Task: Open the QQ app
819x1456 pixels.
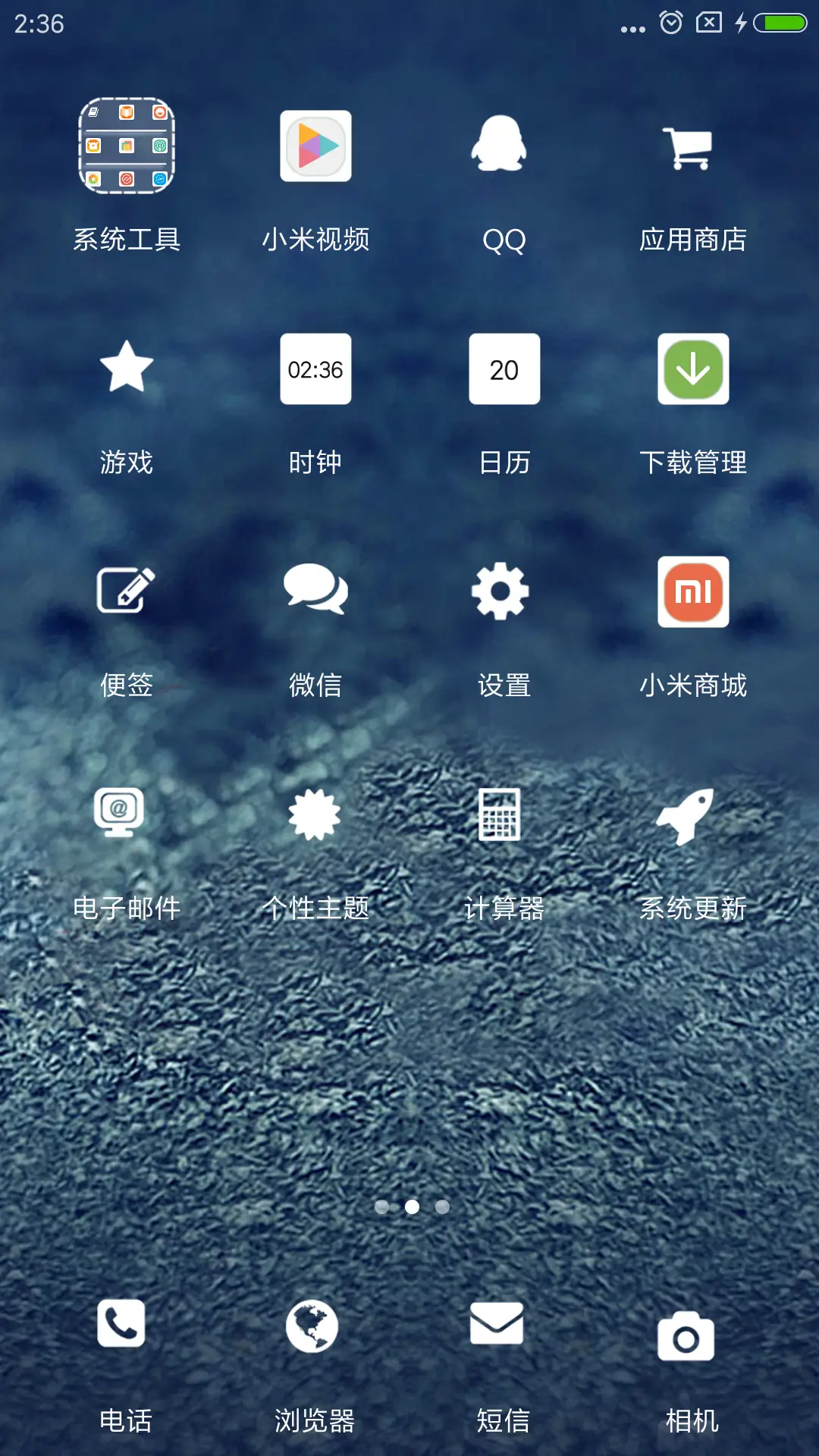Action: (x=504, y=148)
